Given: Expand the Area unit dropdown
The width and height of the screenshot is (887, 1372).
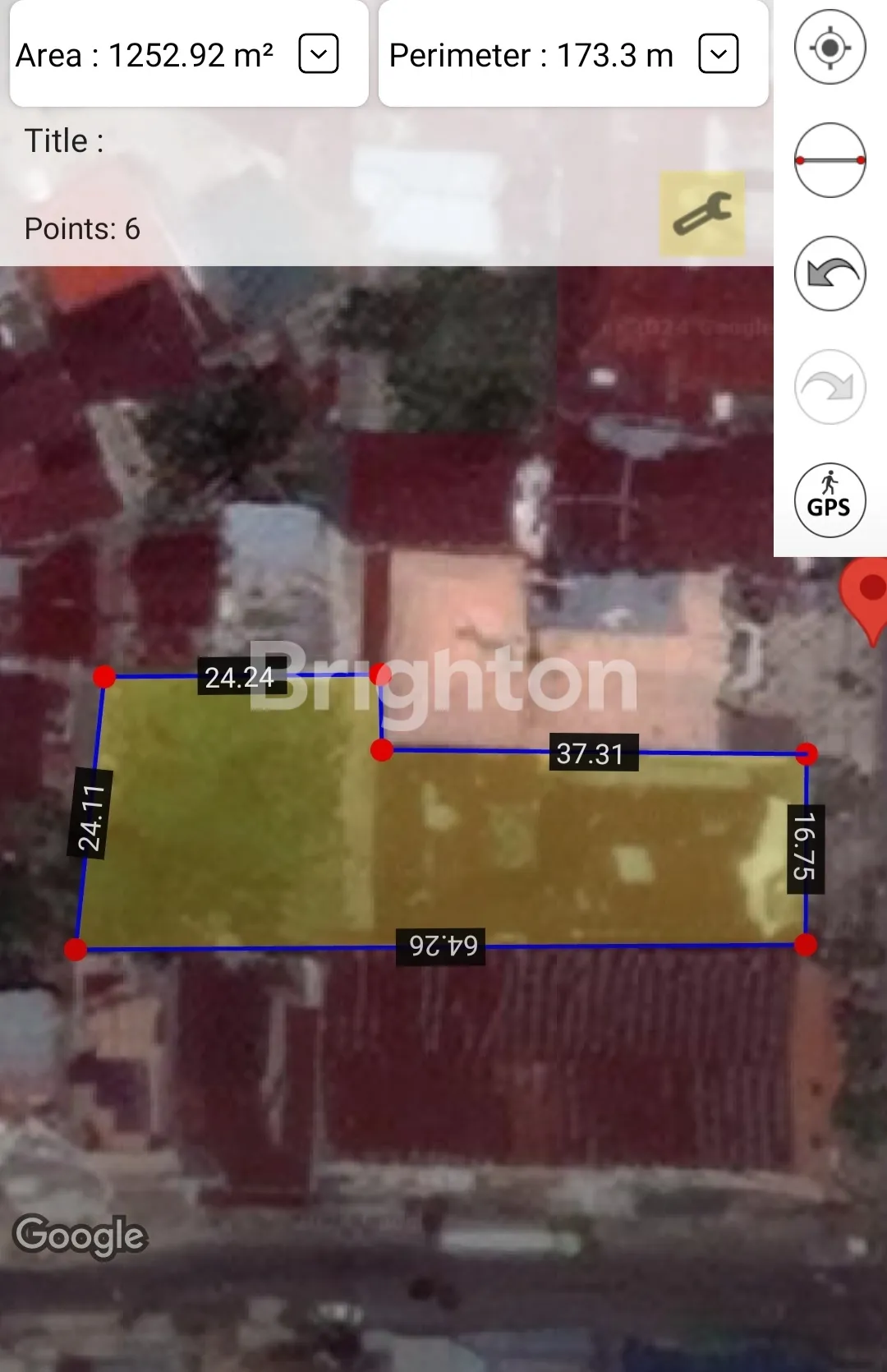Looking at the screenshot, I should click(x=319, y=54).
